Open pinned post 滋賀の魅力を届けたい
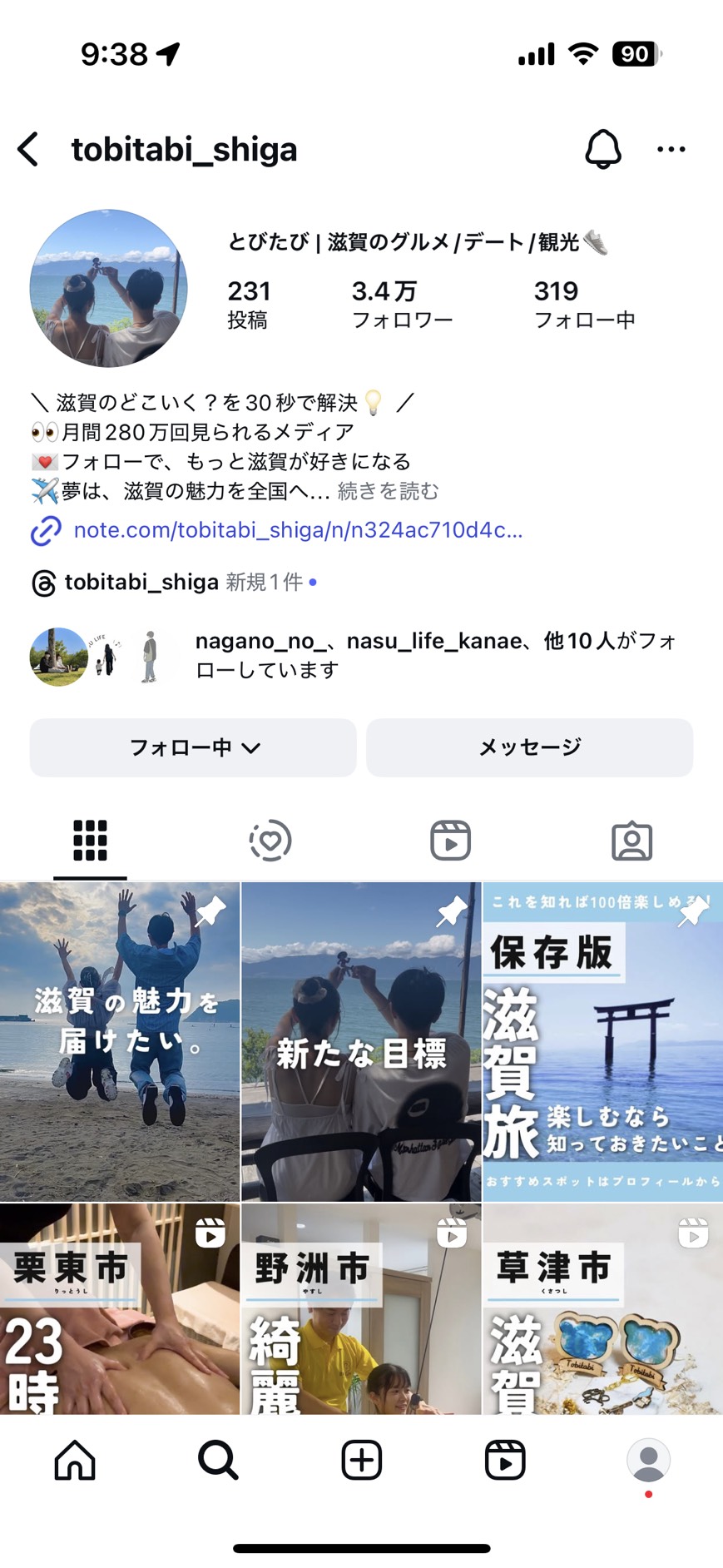This screenshot has height=1568, width=723. point(120,1040)
